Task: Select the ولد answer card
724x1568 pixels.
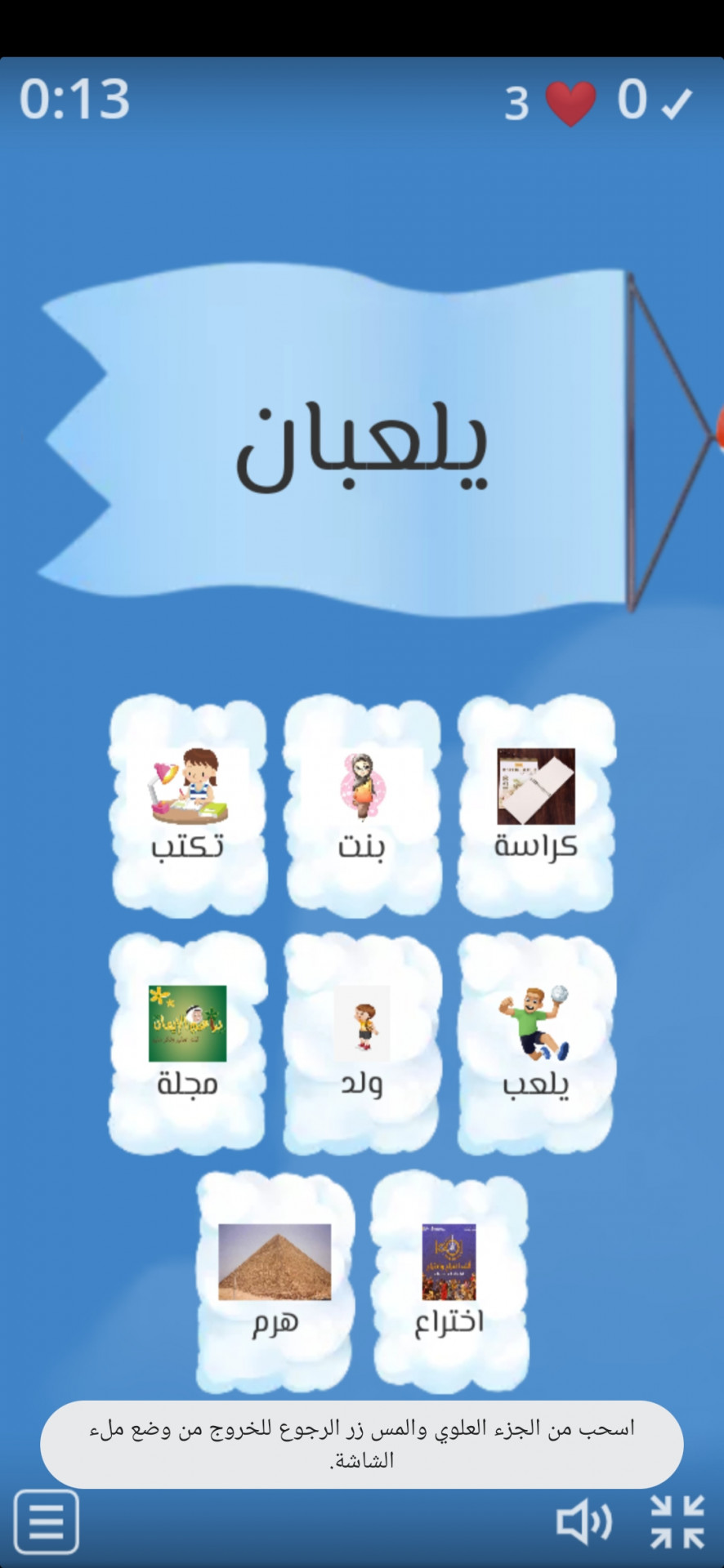Action: 362,1044
